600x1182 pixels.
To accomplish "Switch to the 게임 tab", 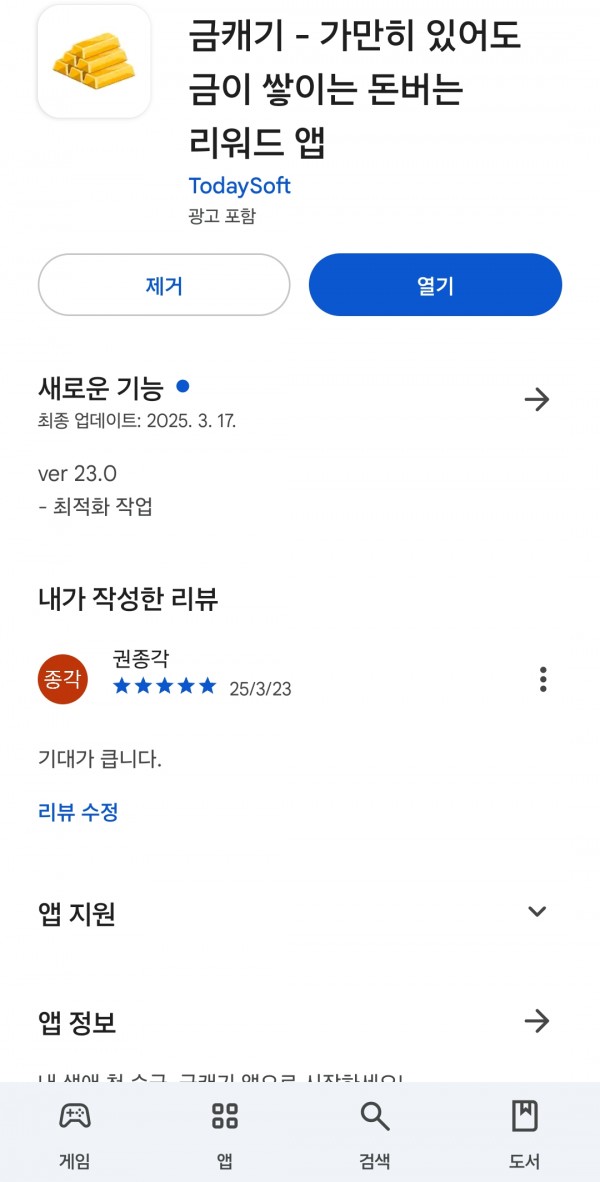I will [75, 1133].
